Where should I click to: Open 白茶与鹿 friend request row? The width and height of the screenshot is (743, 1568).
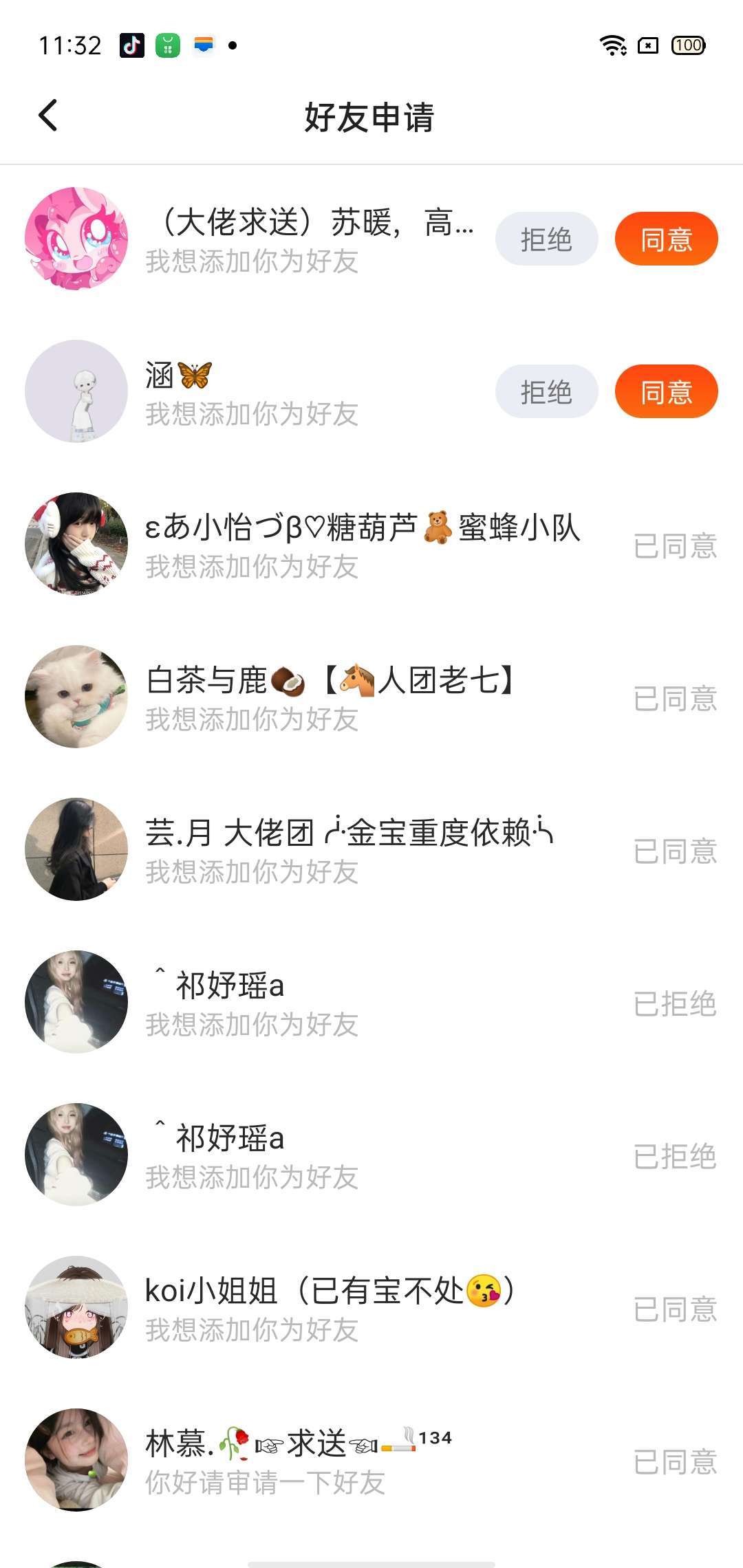click(x=330, y=697)
